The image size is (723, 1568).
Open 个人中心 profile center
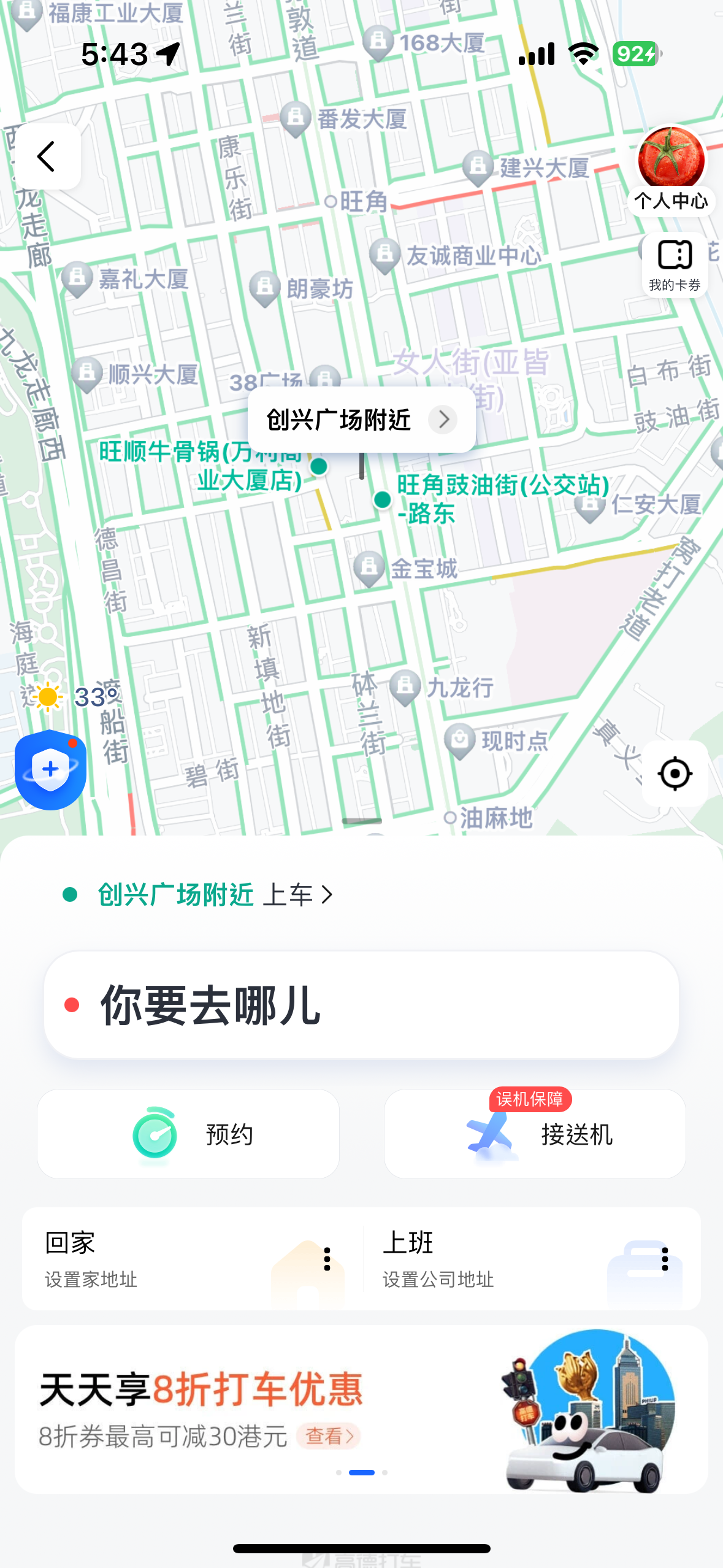click(x=671, y=170)
